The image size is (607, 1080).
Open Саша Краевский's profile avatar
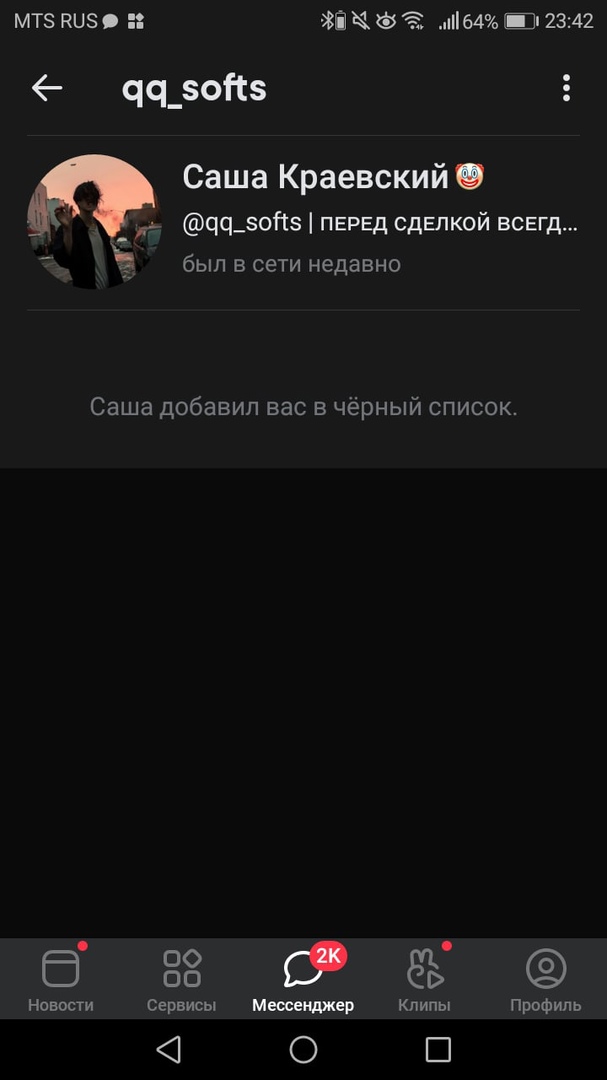tap(93, 222)
